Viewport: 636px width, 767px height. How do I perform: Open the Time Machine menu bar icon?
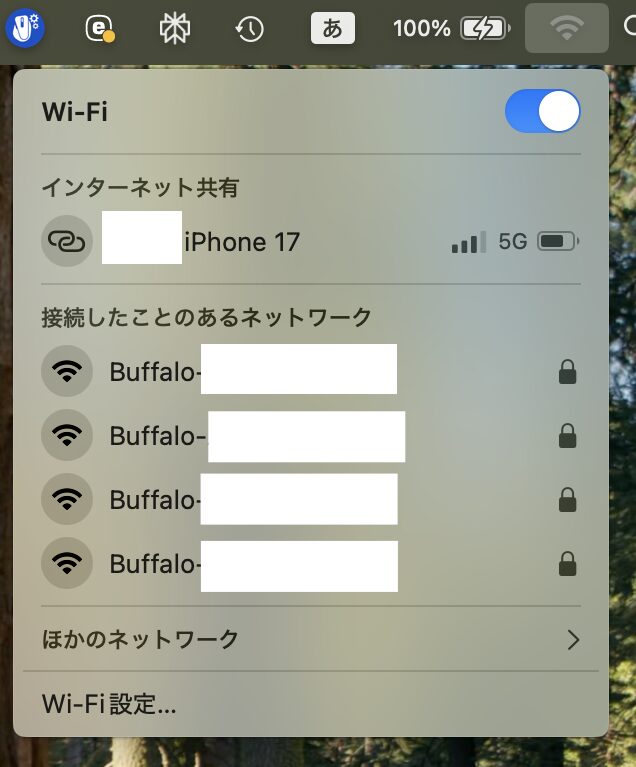click(x=249, y=29)
